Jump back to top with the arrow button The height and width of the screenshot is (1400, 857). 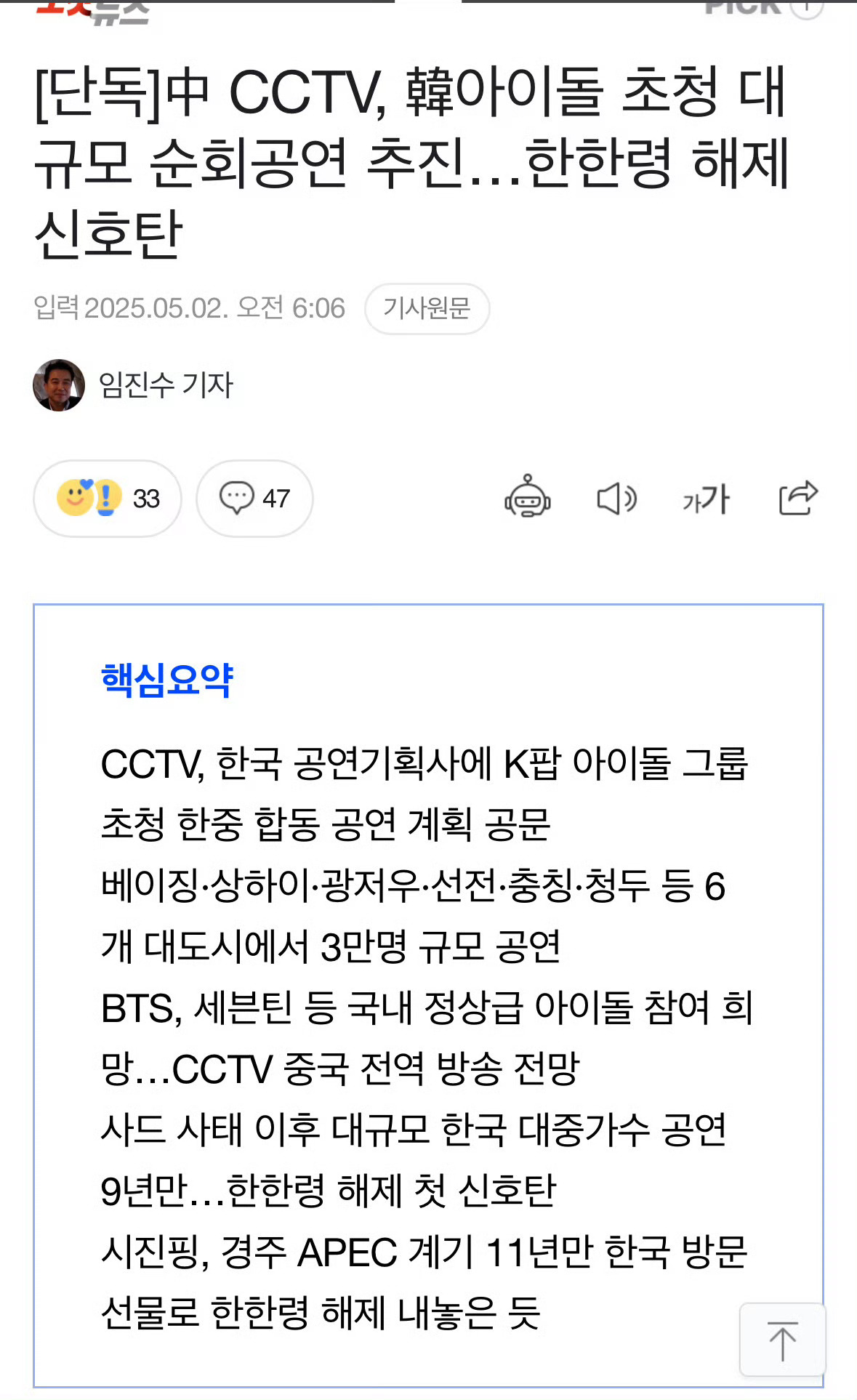point(782,1340)
